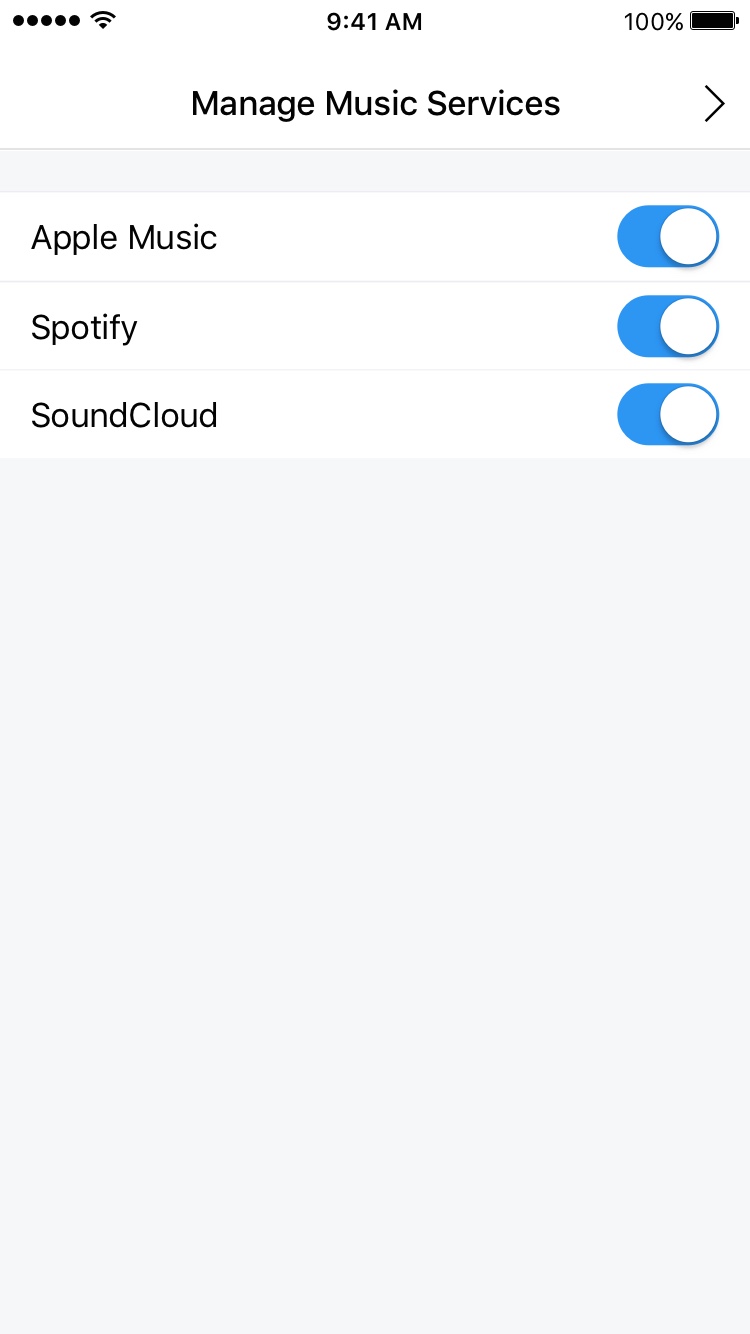Viewport: 750px width, 1334px height.
Task: Toggle off SoundCloud service
Action: [668, 415]
